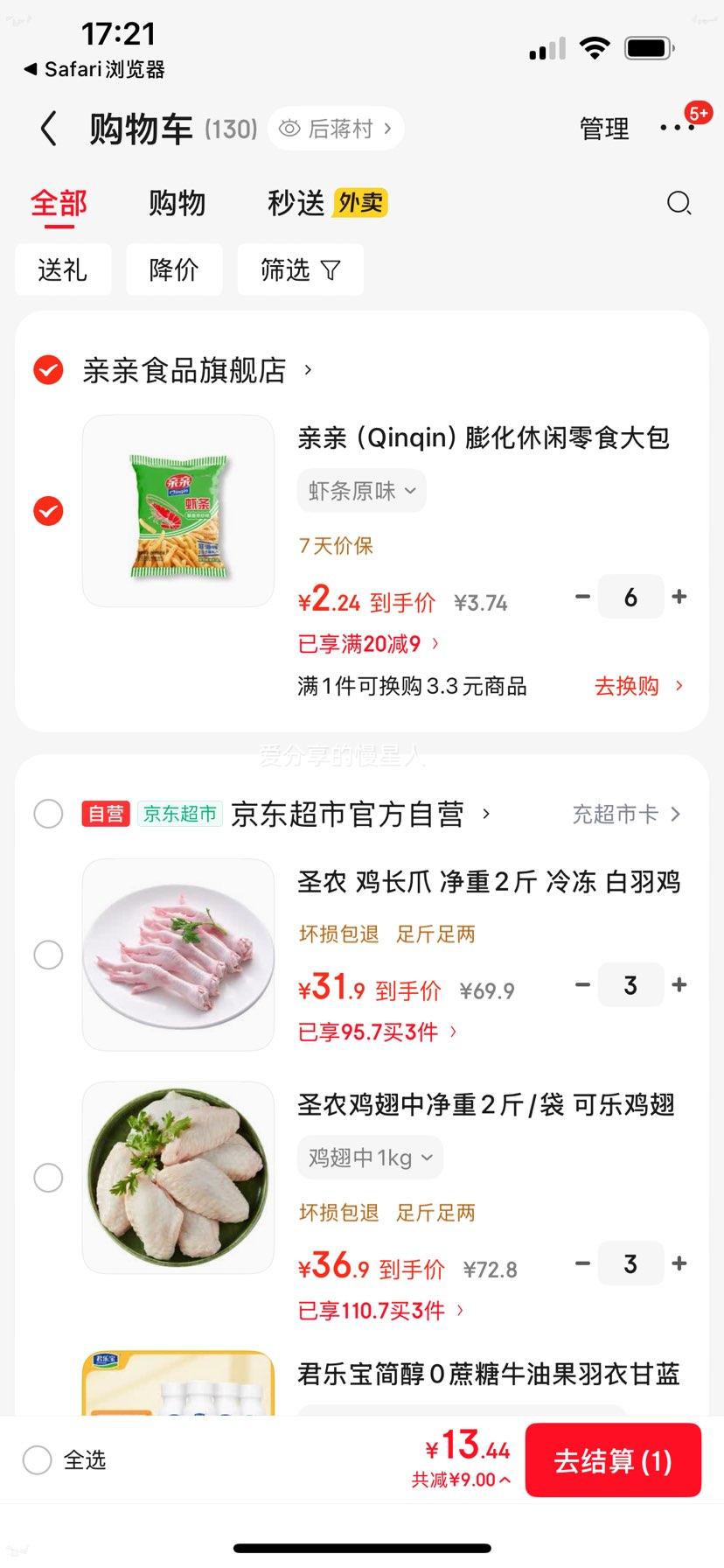This screenshot has width=724, height=1568.
Task: Change the 虾条原味 flavor option
Action: point(361,491)
